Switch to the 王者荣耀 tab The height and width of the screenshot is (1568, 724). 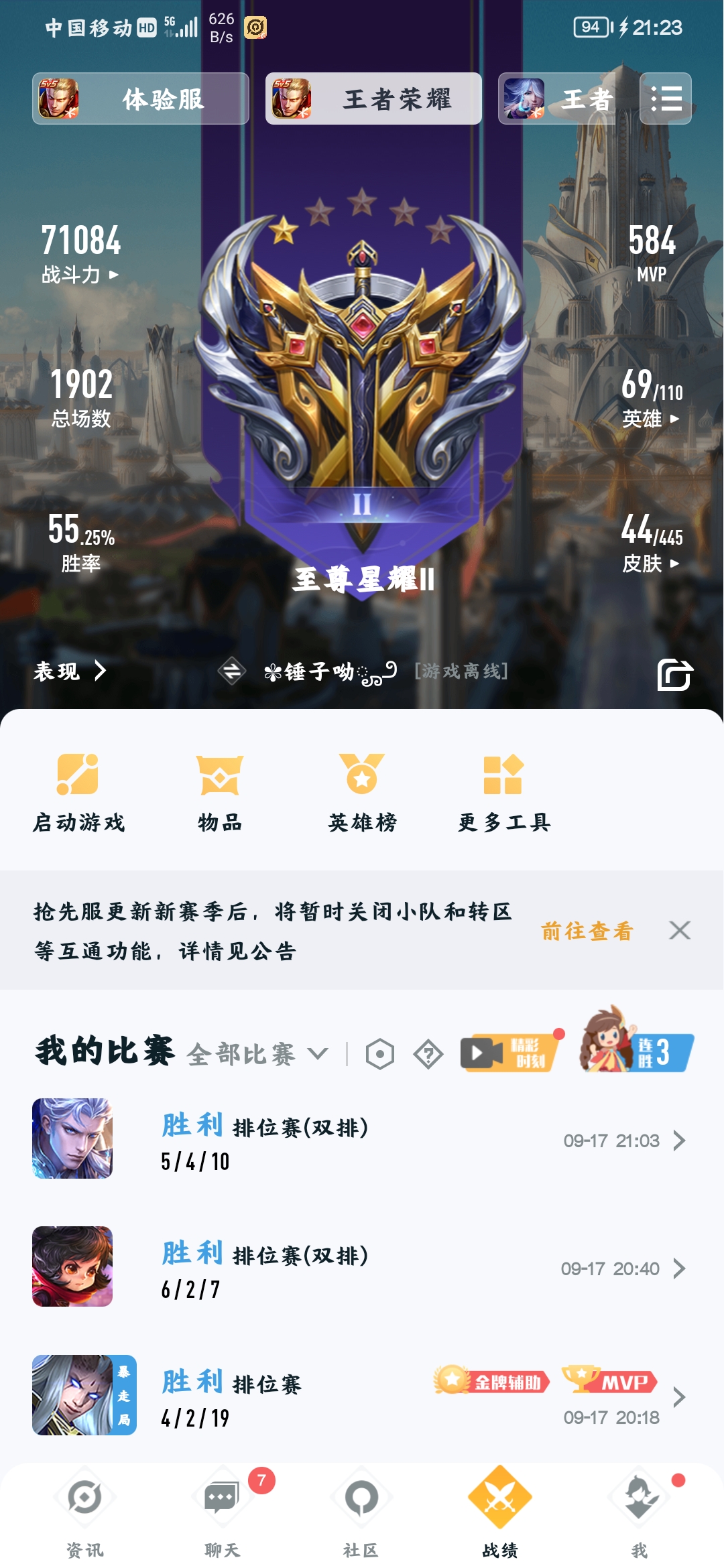[373, 99]
